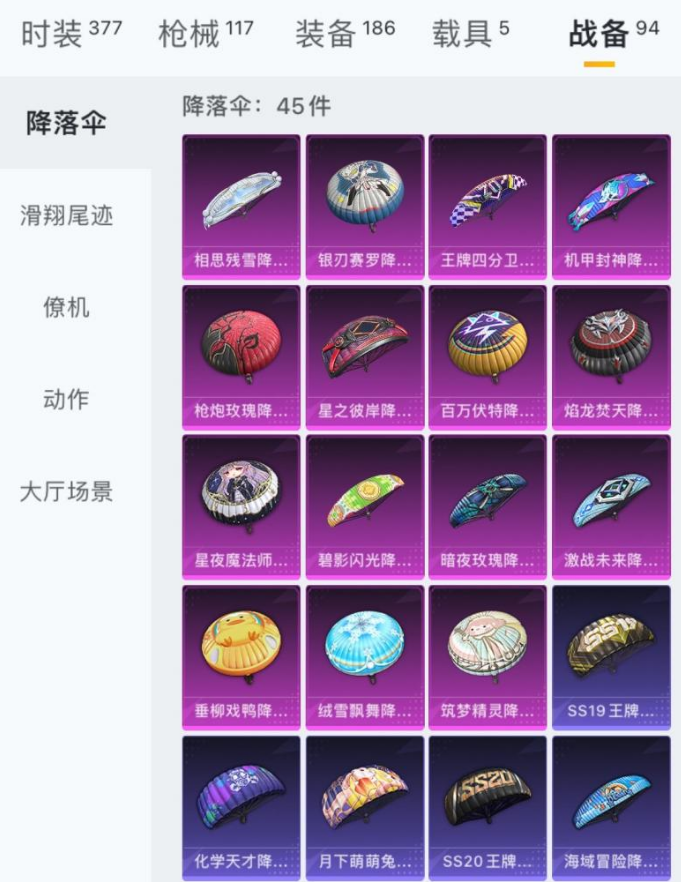View the 百万伏特 parachute

tap(487, 356)
